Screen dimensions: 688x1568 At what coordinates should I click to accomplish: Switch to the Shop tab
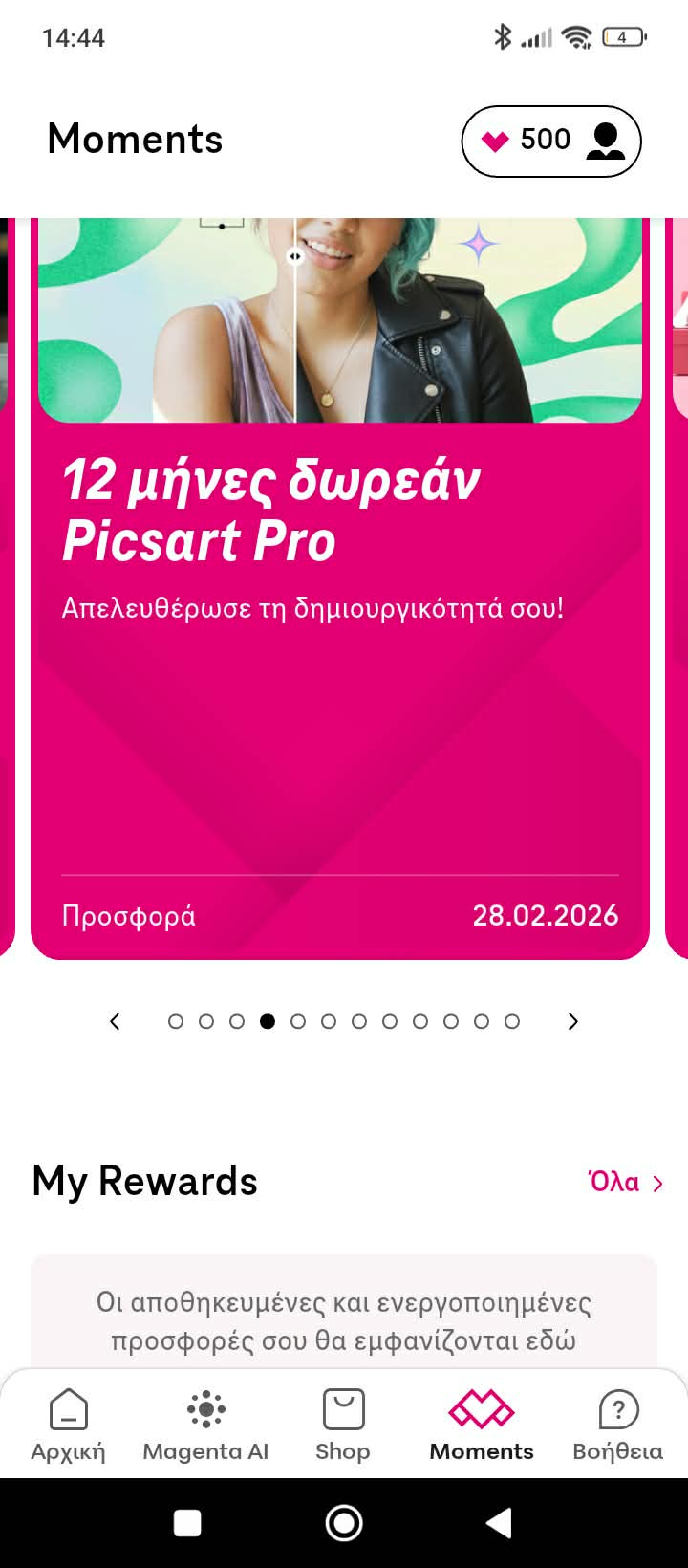coord(343,1425)
